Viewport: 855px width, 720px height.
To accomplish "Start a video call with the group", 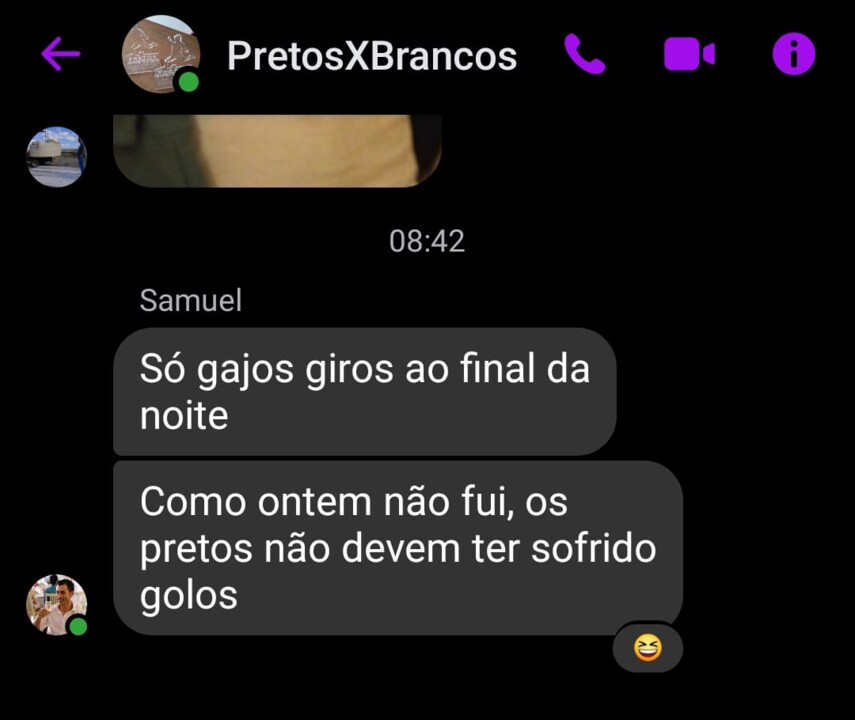I will pos(689,54).
